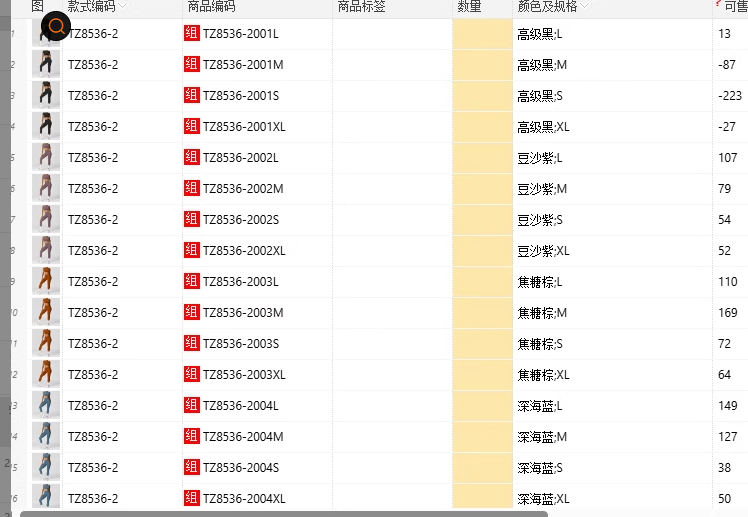The height and width of the screenshot is (517, 748).
Task: Open product image for TZ8536-2004M
Action: [46, 437]
